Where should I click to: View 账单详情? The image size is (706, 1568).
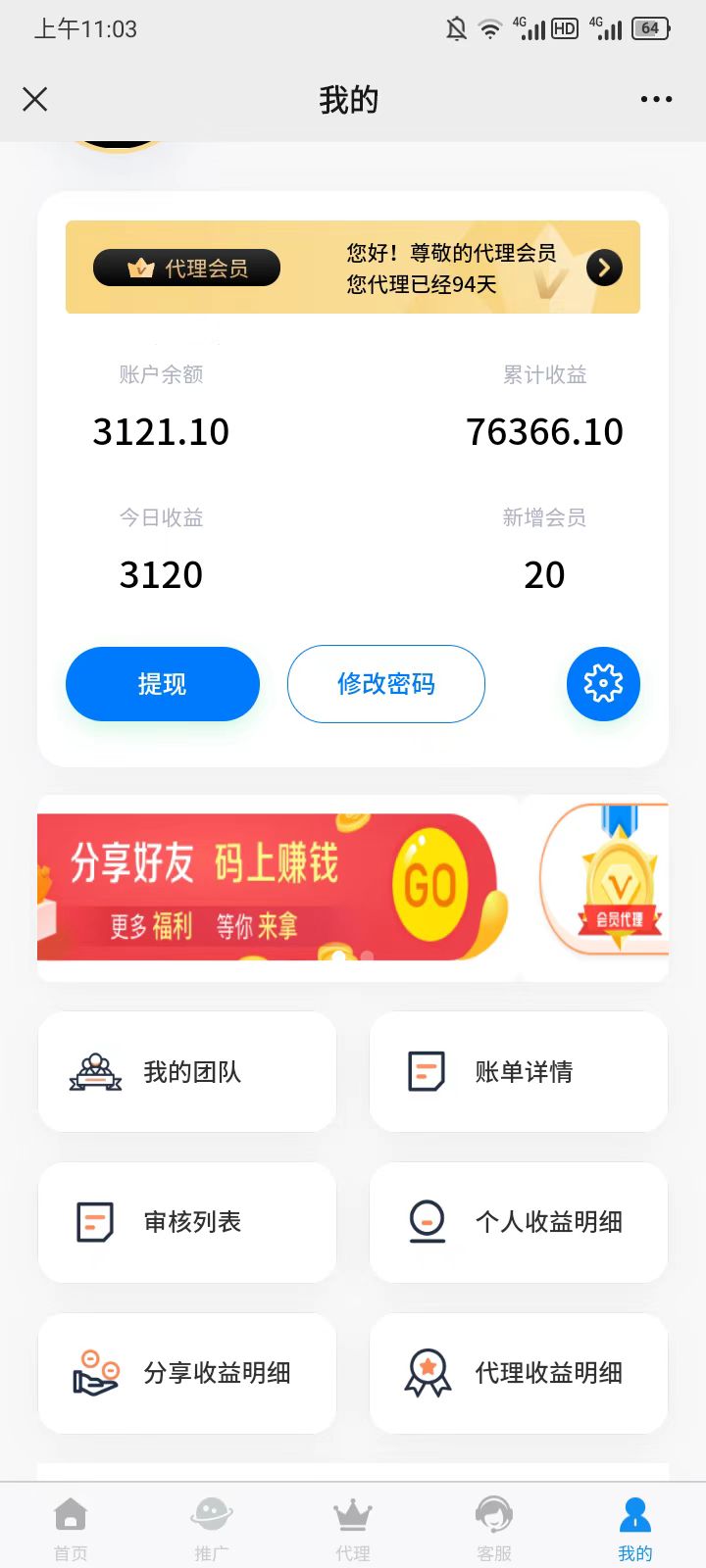click(x=519, y=1072)
